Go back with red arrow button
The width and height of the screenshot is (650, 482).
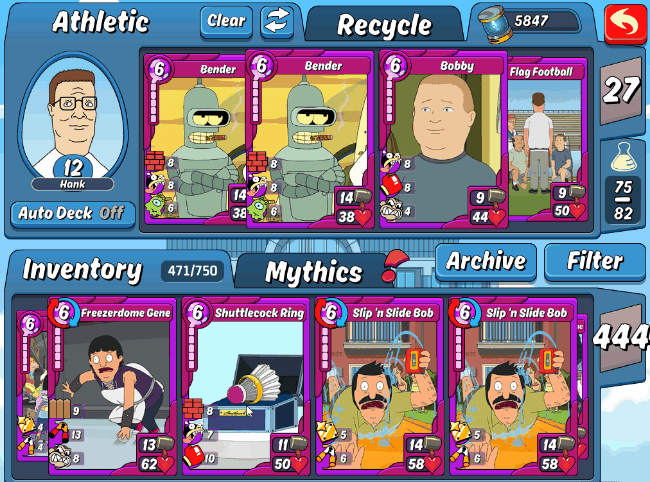[x=625, y=22]
